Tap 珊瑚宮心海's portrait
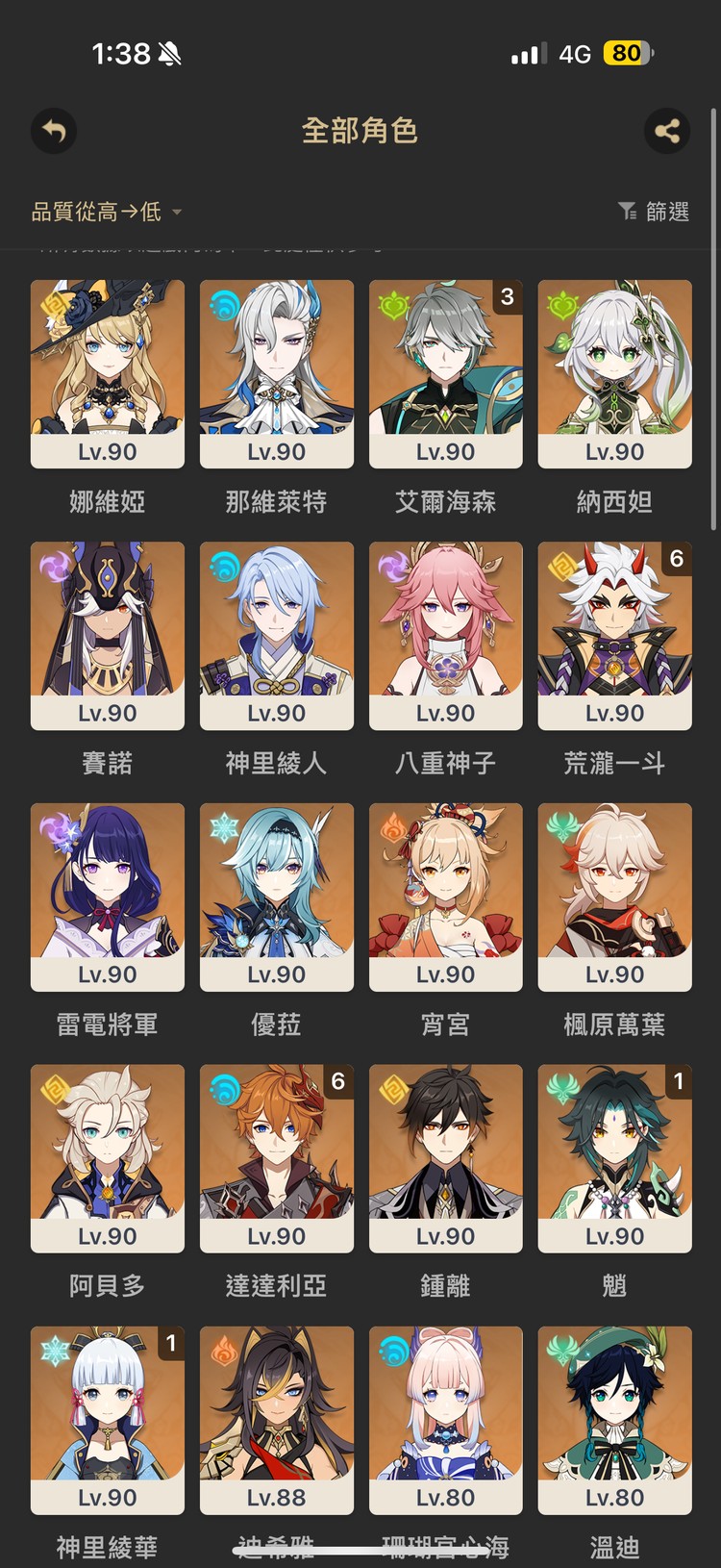Viewport: 721px width, 1568px height. (445, 1409)
